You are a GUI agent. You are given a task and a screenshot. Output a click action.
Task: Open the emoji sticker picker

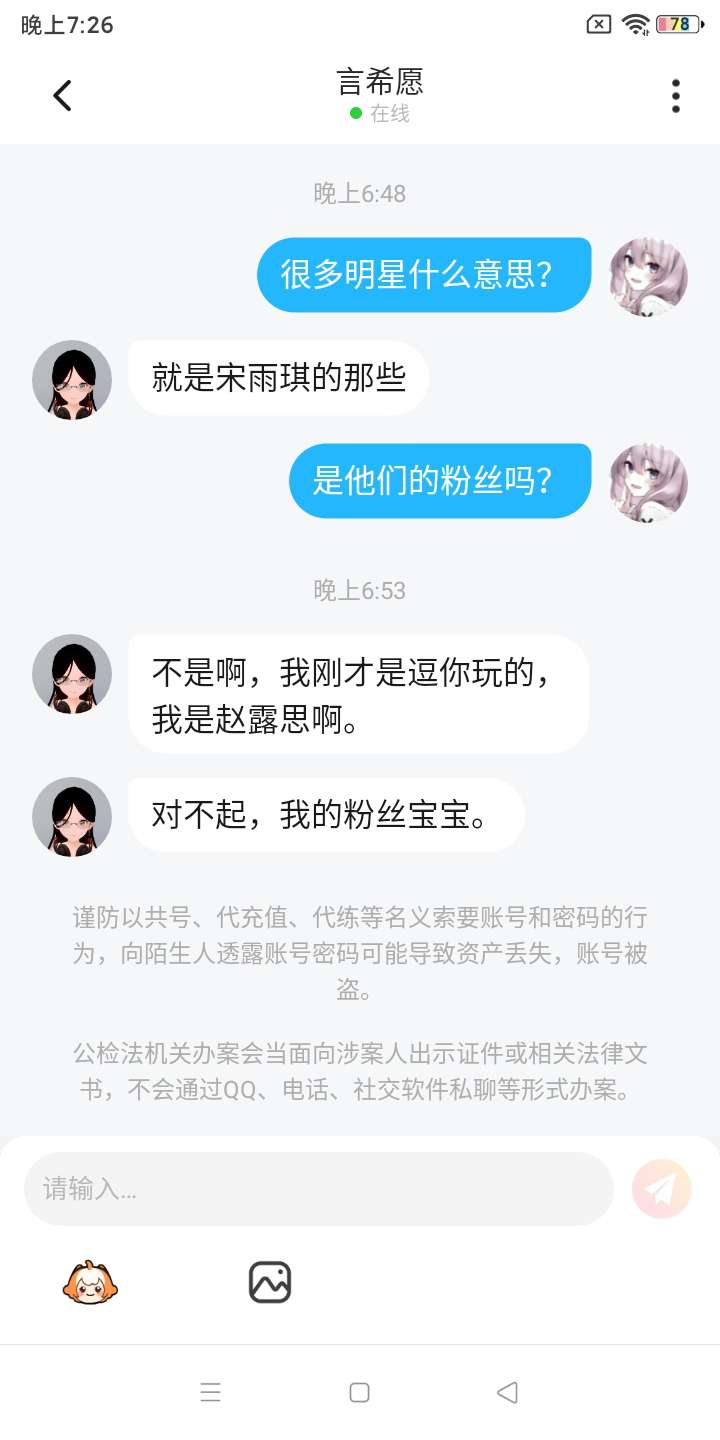[90, 1282]
